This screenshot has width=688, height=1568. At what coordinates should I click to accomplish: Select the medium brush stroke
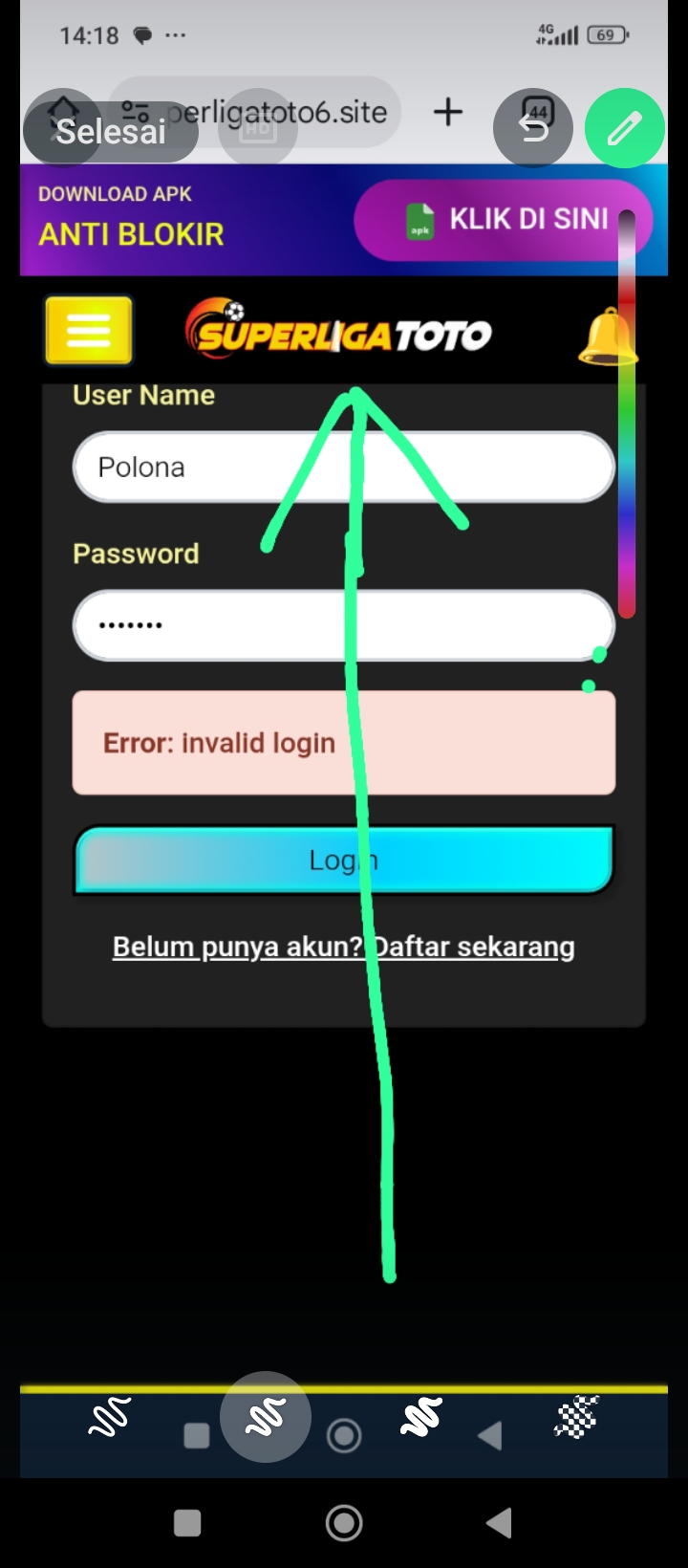coord(265,1417)
